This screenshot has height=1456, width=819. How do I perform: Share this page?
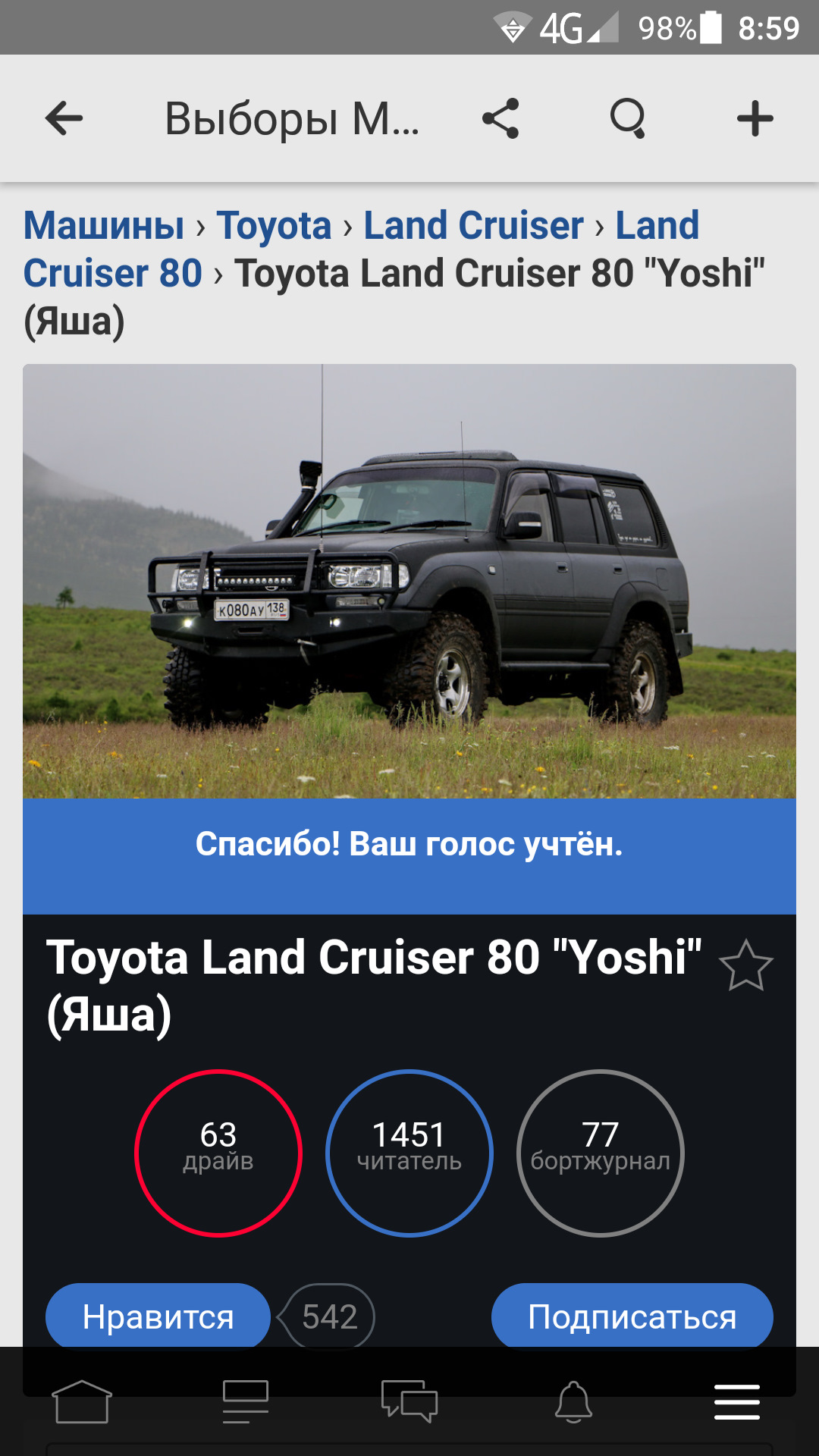(x=500, y=119)
